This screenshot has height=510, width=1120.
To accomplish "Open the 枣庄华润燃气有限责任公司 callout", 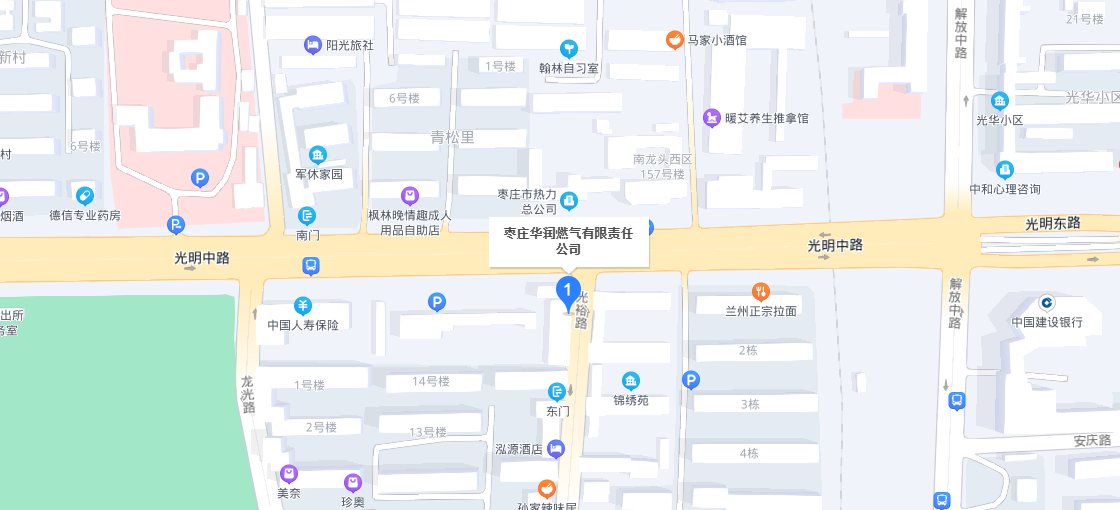I will pyautogui.click(x=568, y=241).
